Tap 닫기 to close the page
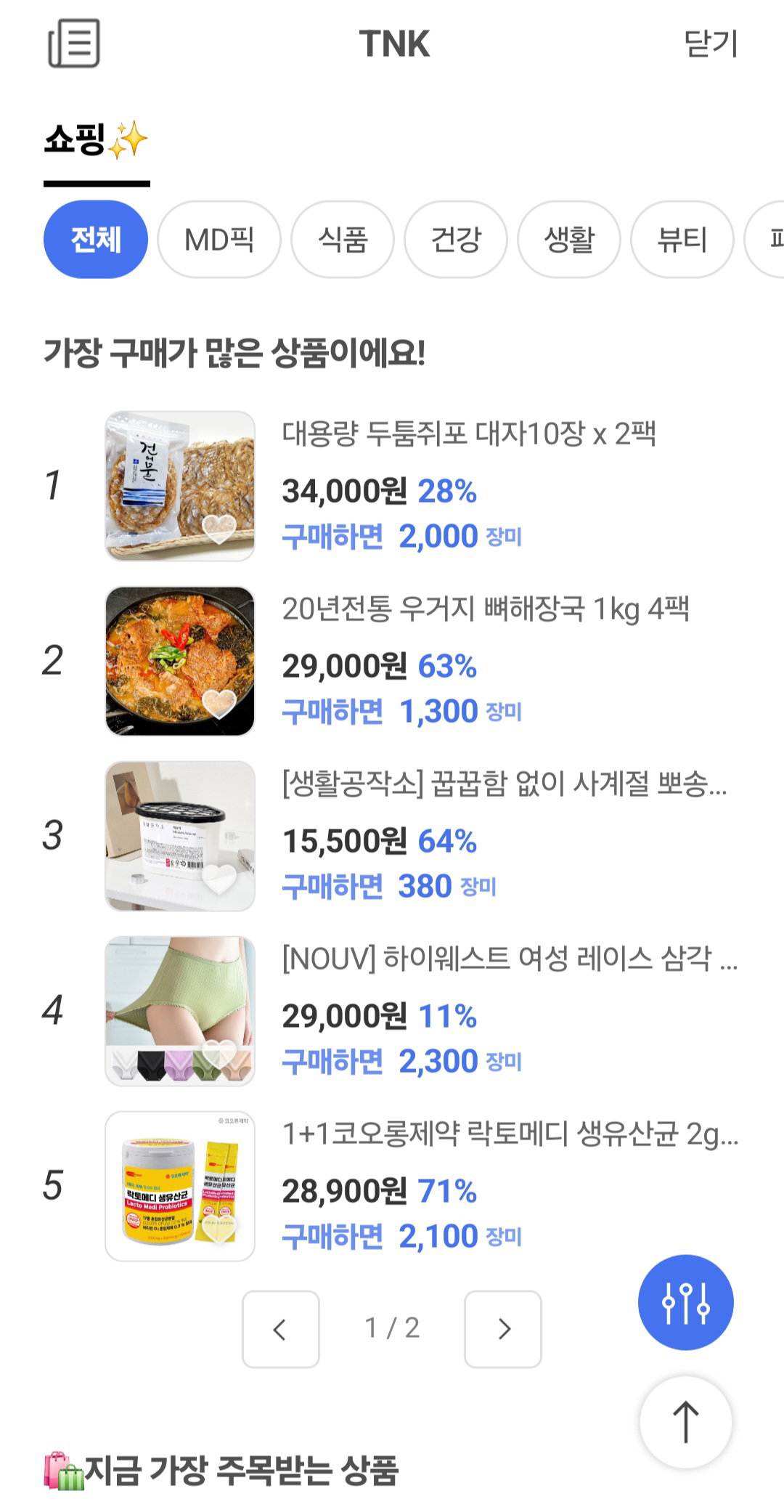 point(711,44)
